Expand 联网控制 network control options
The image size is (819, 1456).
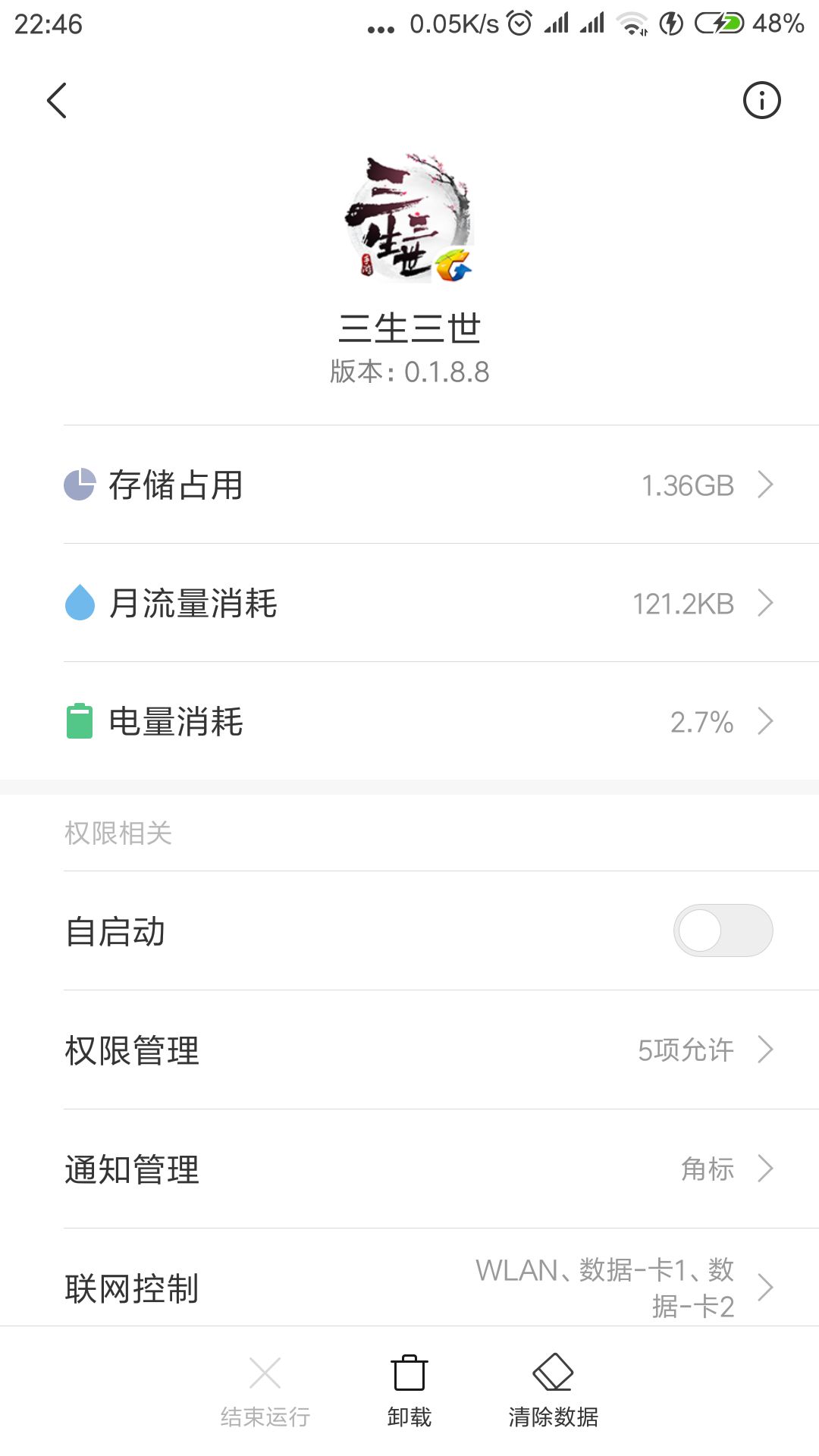pyautogui.click(x=766, y=1288)
